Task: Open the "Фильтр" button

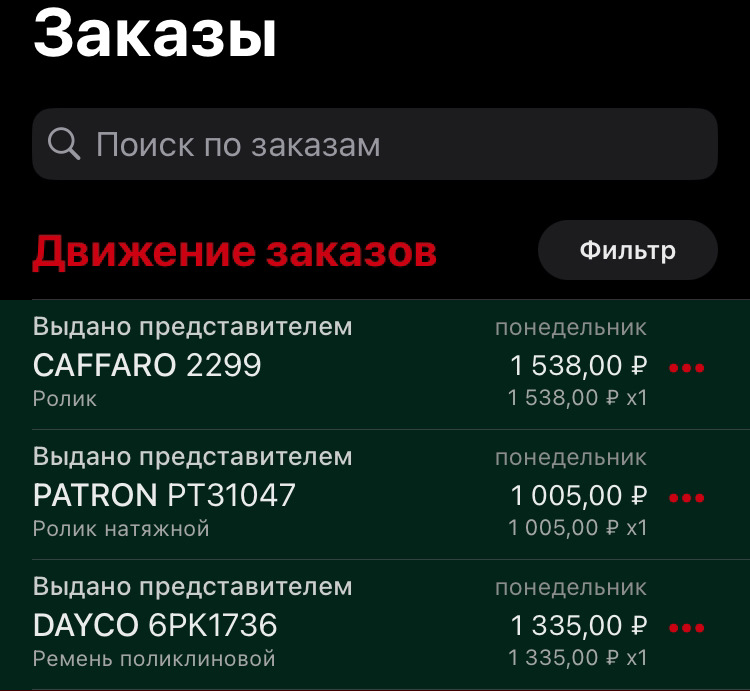Action: [x=627, y=250]
